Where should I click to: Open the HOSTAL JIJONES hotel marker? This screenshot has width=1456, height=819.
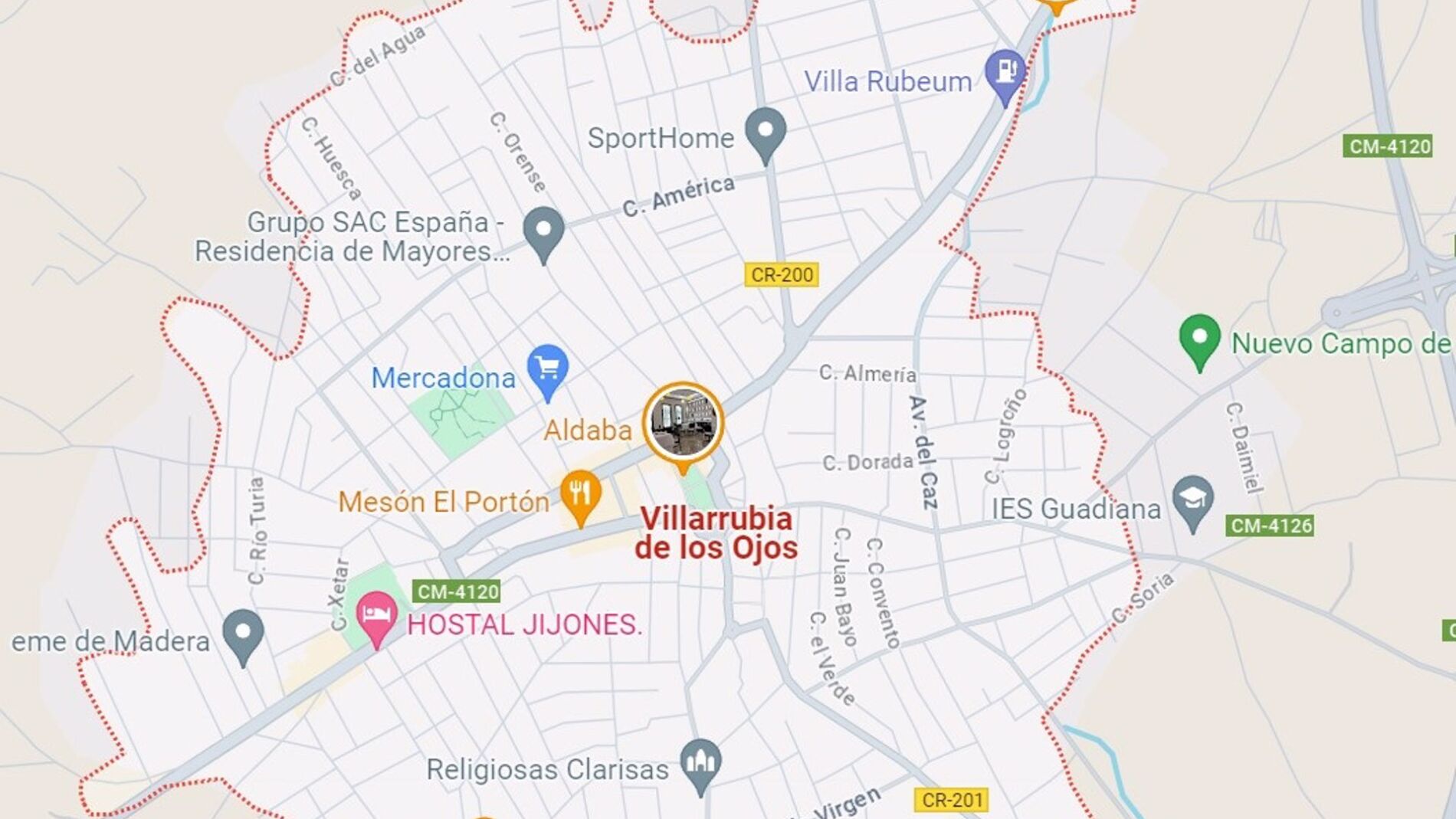click(375, 615)
